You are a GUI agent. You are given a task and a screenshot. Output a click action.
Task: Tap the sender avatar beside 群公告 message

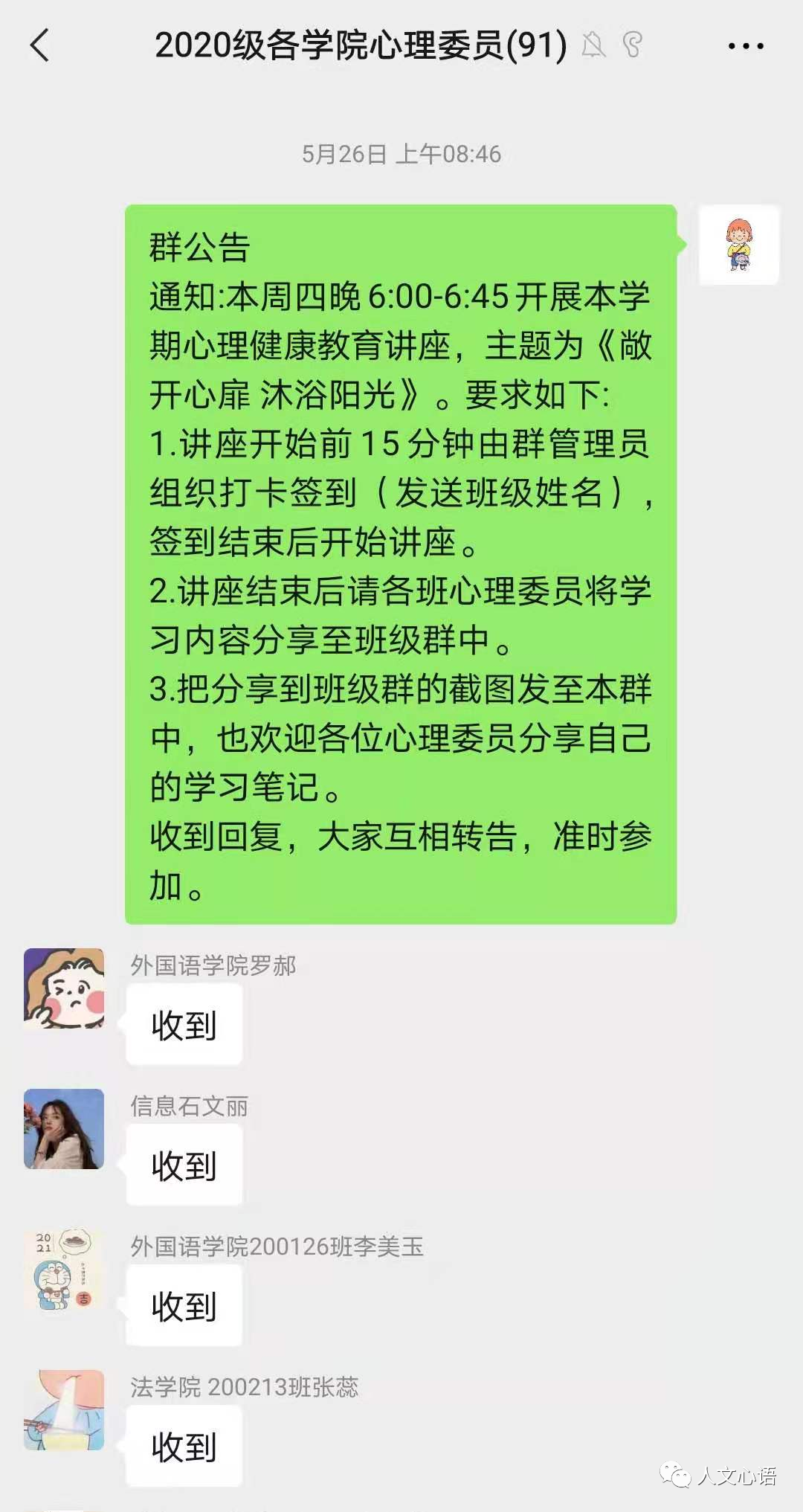tap(738, 245)
